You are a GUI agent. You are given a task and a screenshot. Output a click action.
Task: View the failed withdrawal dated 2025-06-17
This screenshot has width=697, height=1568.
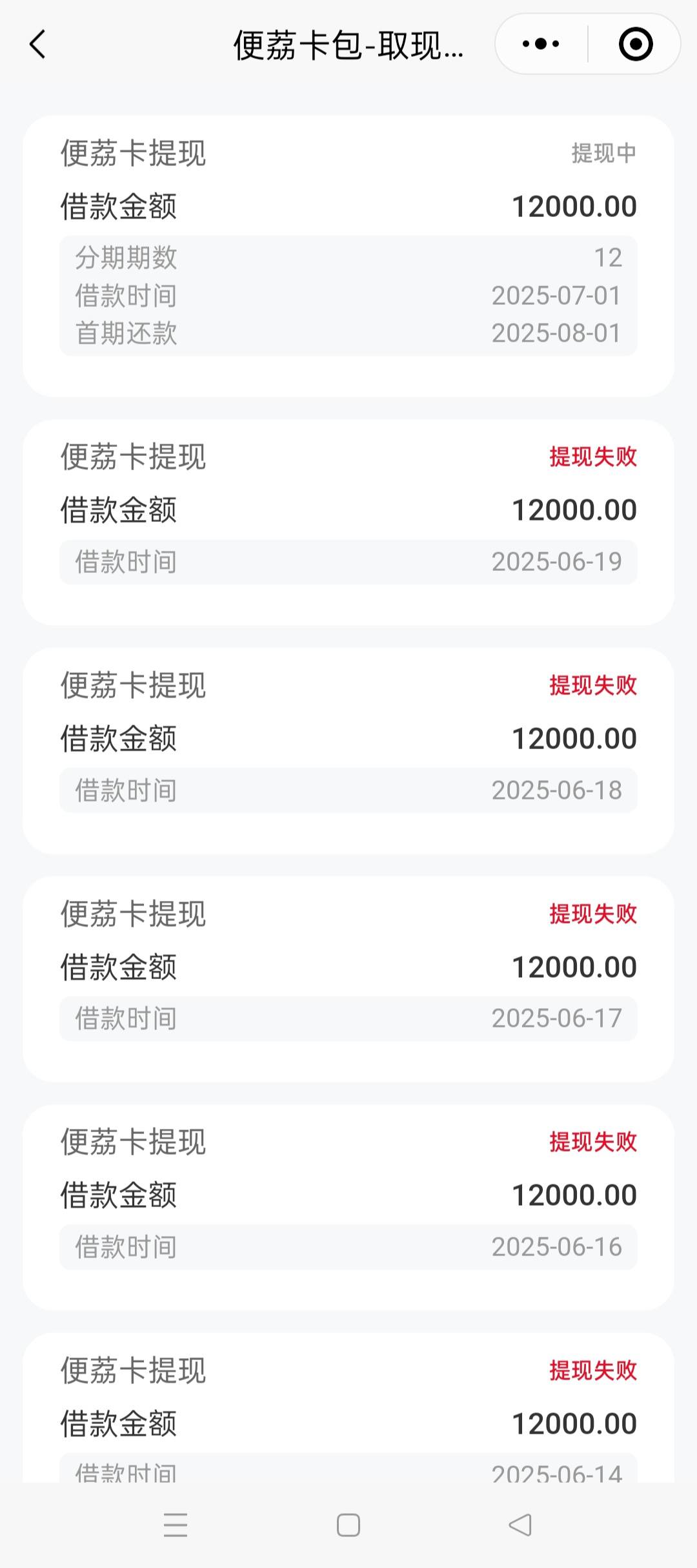point(348,979)
